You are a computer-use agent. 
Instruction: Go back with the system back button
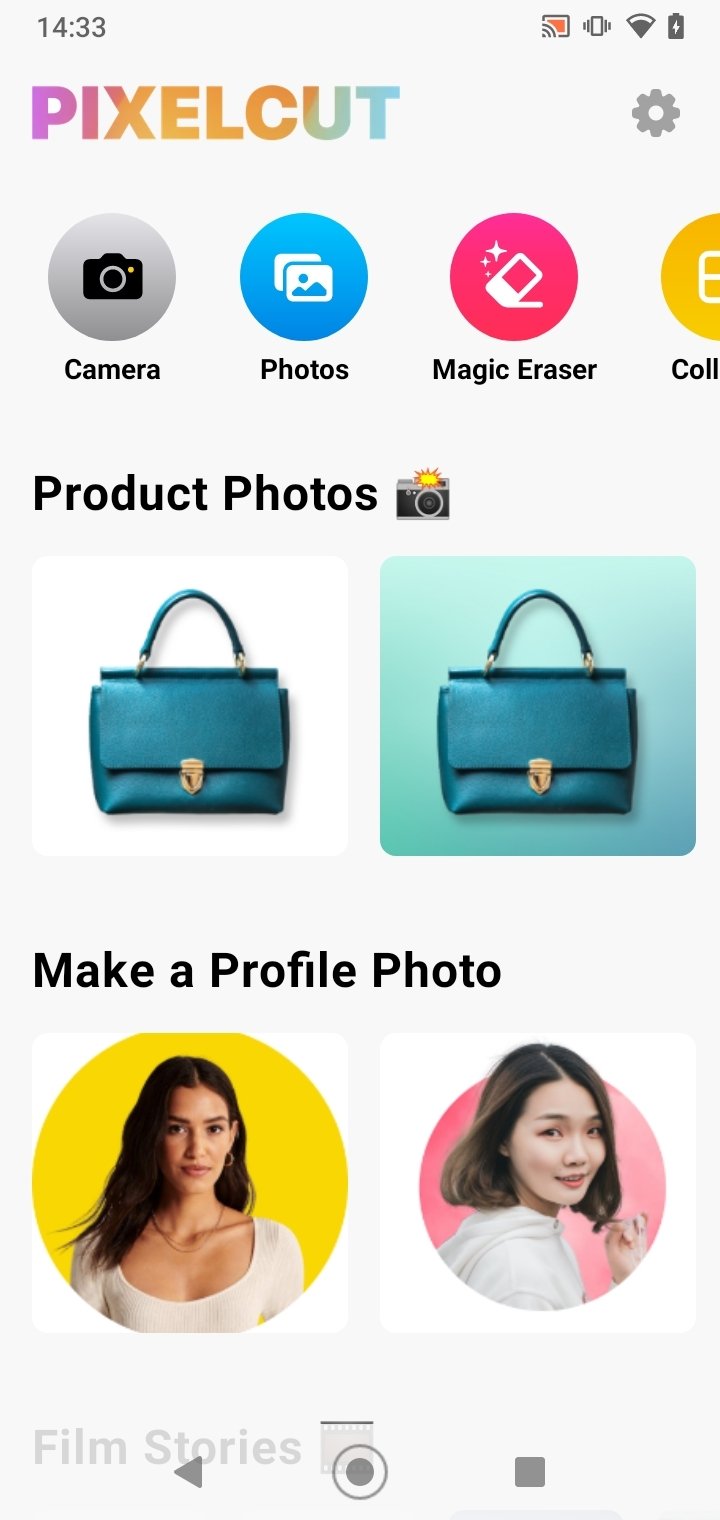188,1472
